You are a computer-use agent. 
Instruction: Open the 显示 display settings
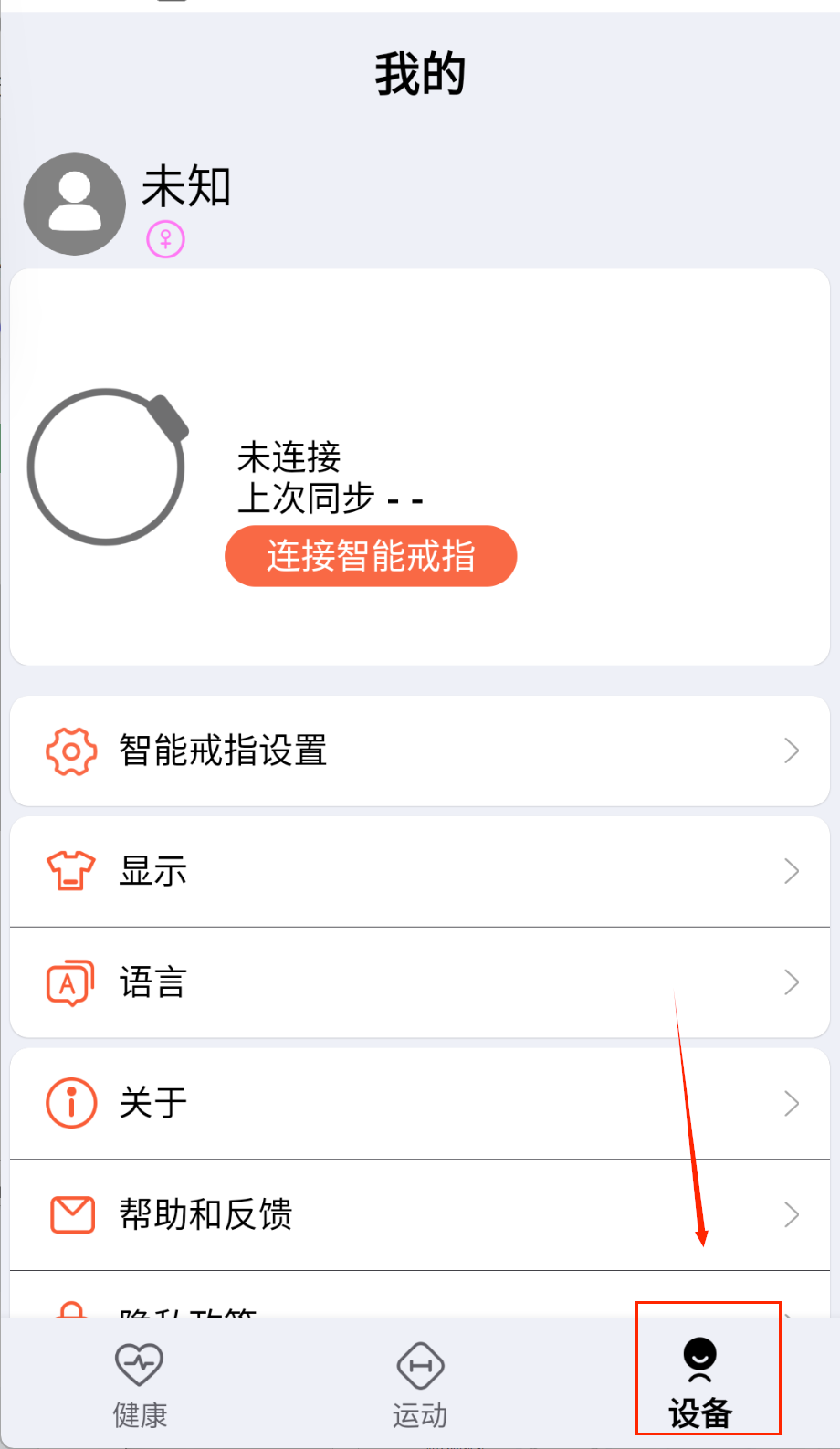[419, 871]
